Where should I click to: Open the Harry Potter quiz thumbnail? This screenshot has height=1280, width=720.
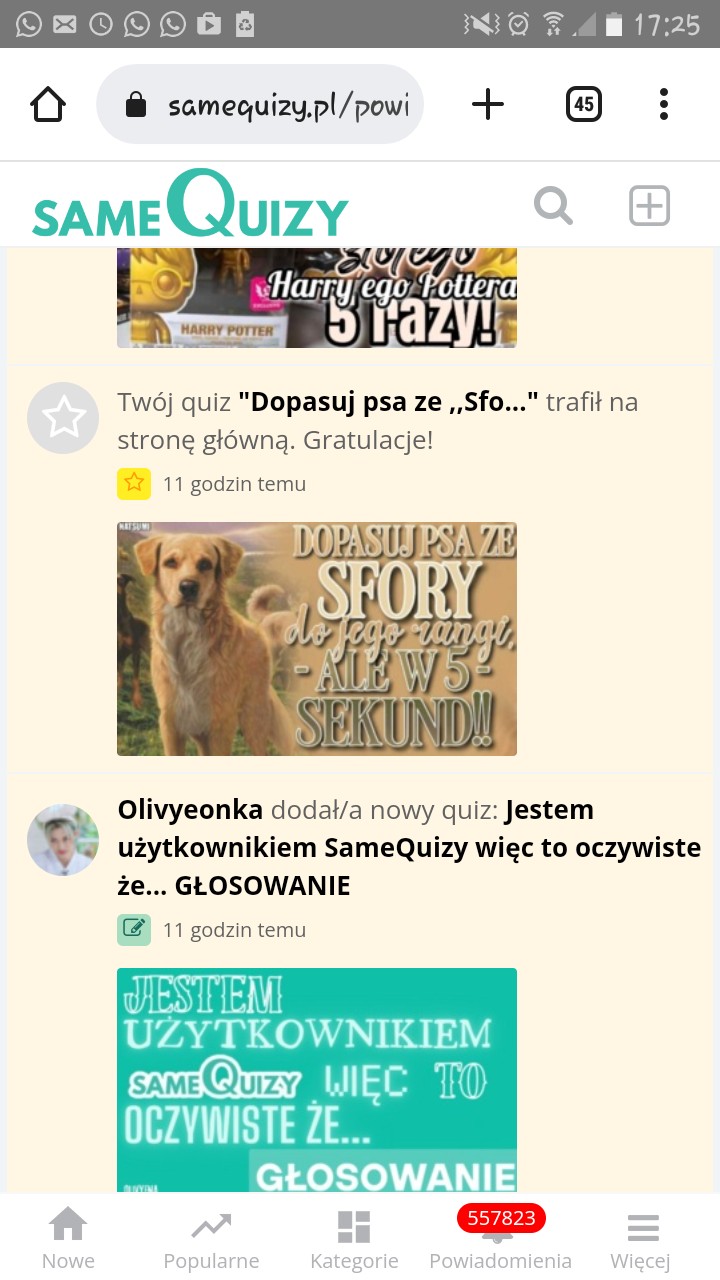(x=317, y=297)
